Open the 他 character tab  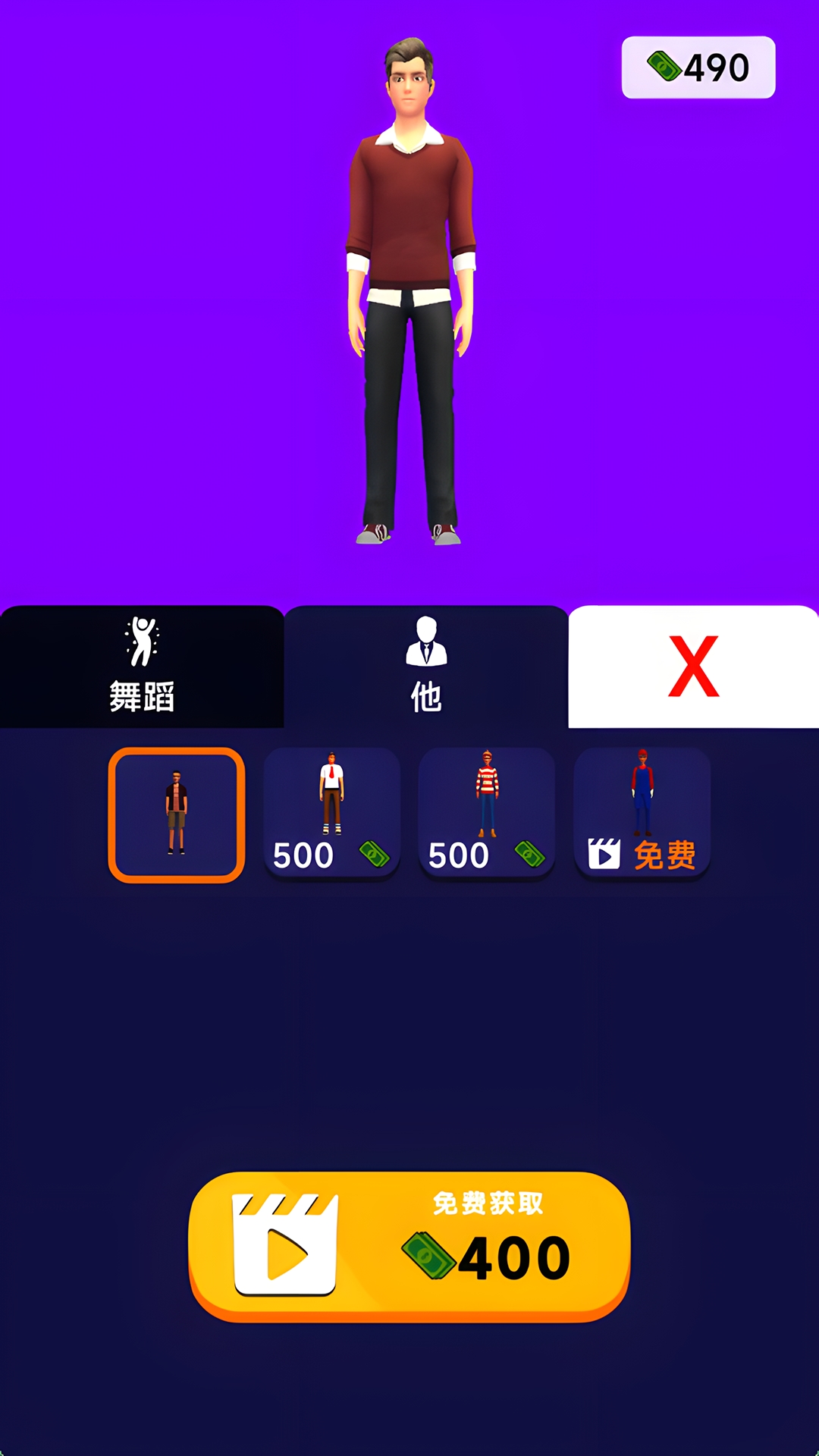(x=425, y=667)
